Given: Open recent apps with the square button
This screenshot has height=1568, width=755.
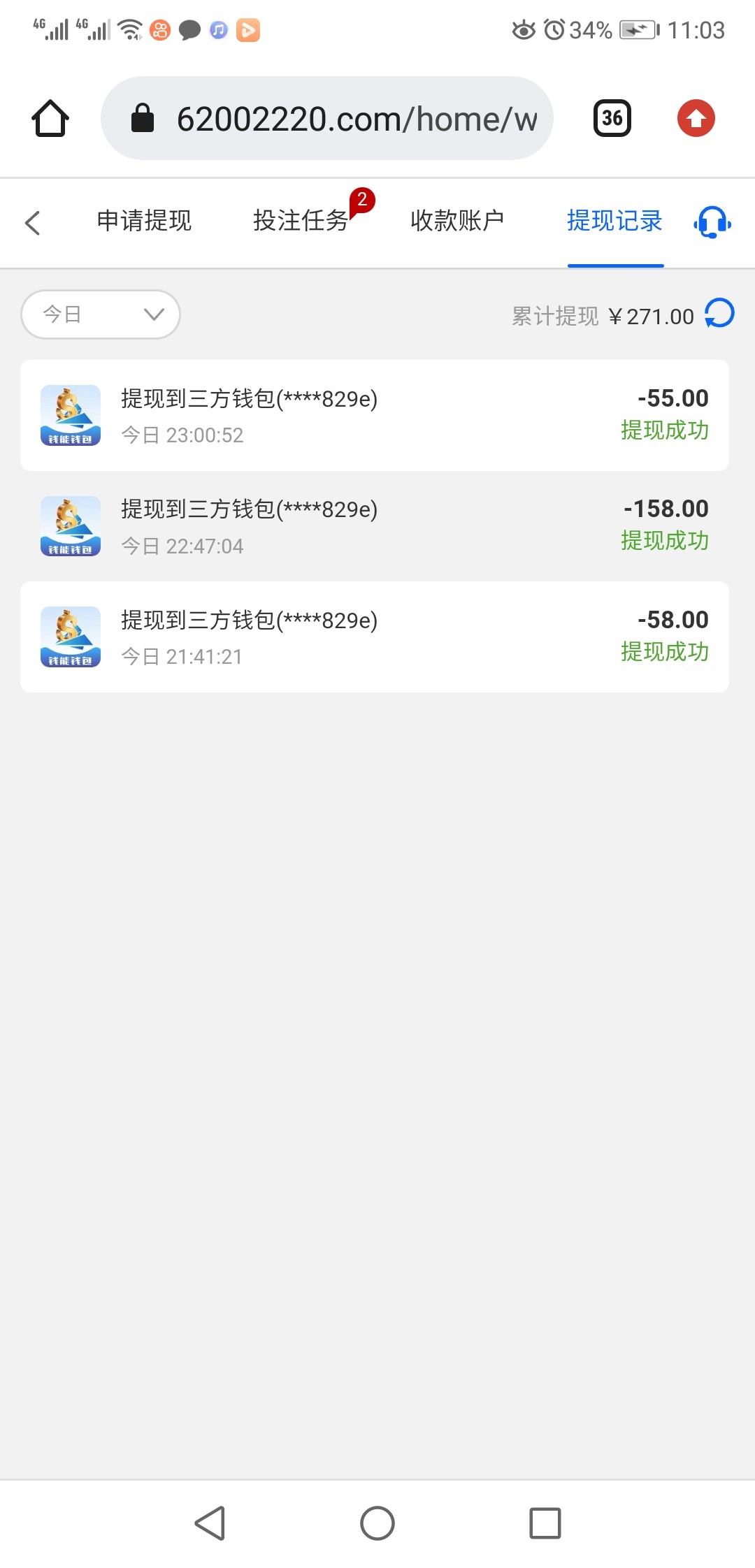Looking at the screenshot, I should (x=545, y=1523).
